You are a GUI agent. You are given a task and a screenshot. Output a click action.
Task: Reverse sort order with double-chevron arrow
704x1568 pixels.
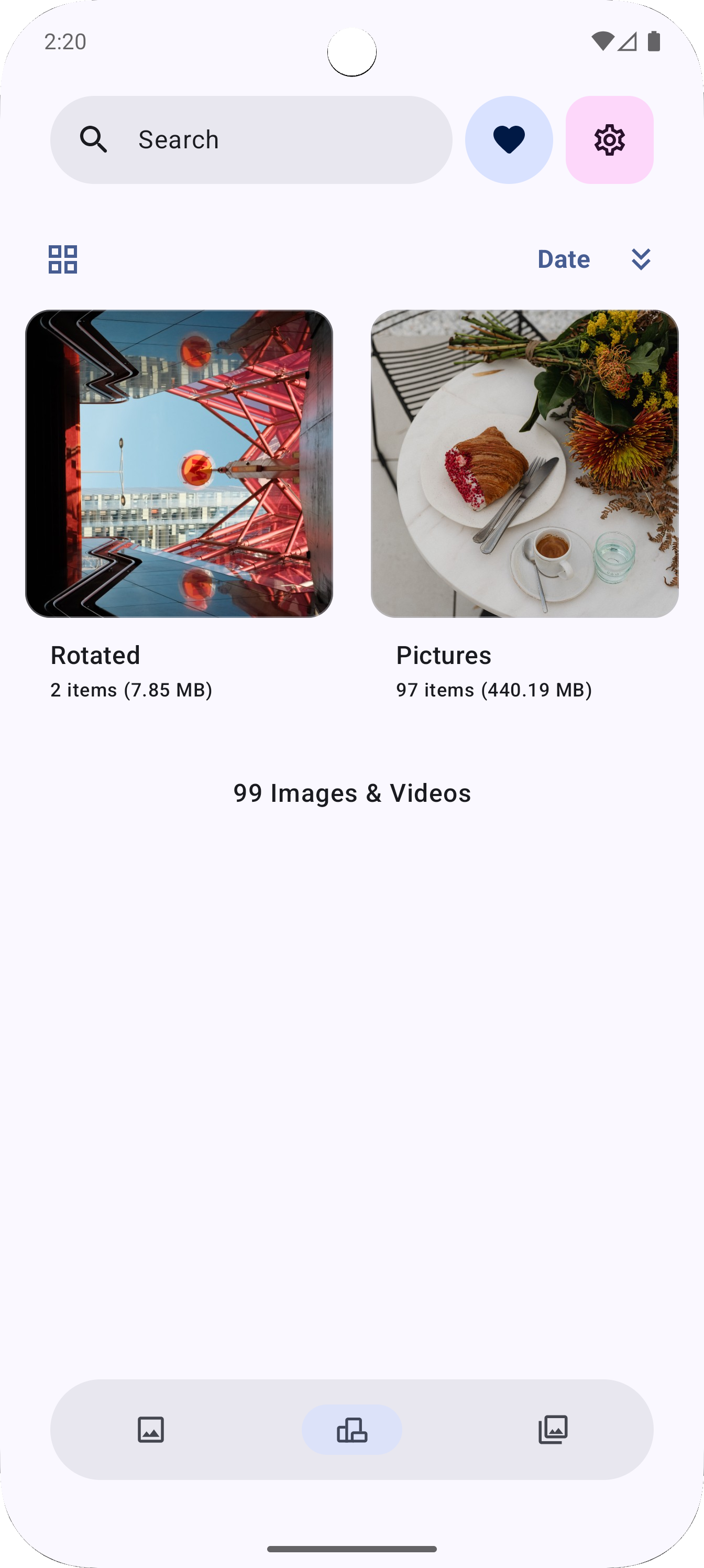point(641,259)
